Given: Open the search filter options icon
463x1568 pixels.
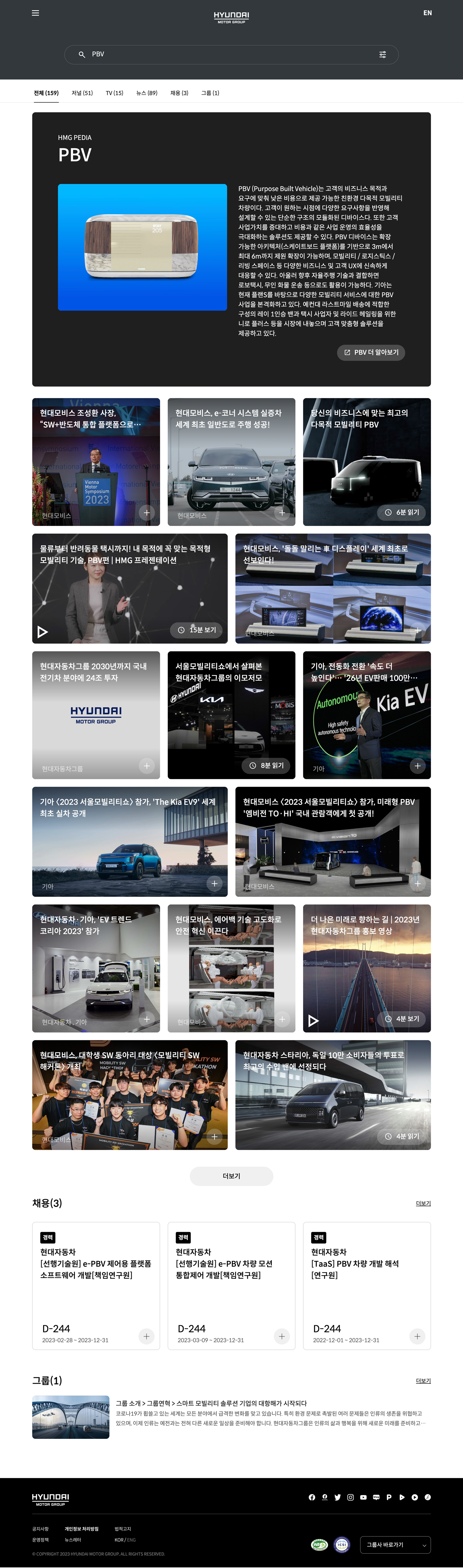Looking at the screenshot, I should click(x=382, y=55).
